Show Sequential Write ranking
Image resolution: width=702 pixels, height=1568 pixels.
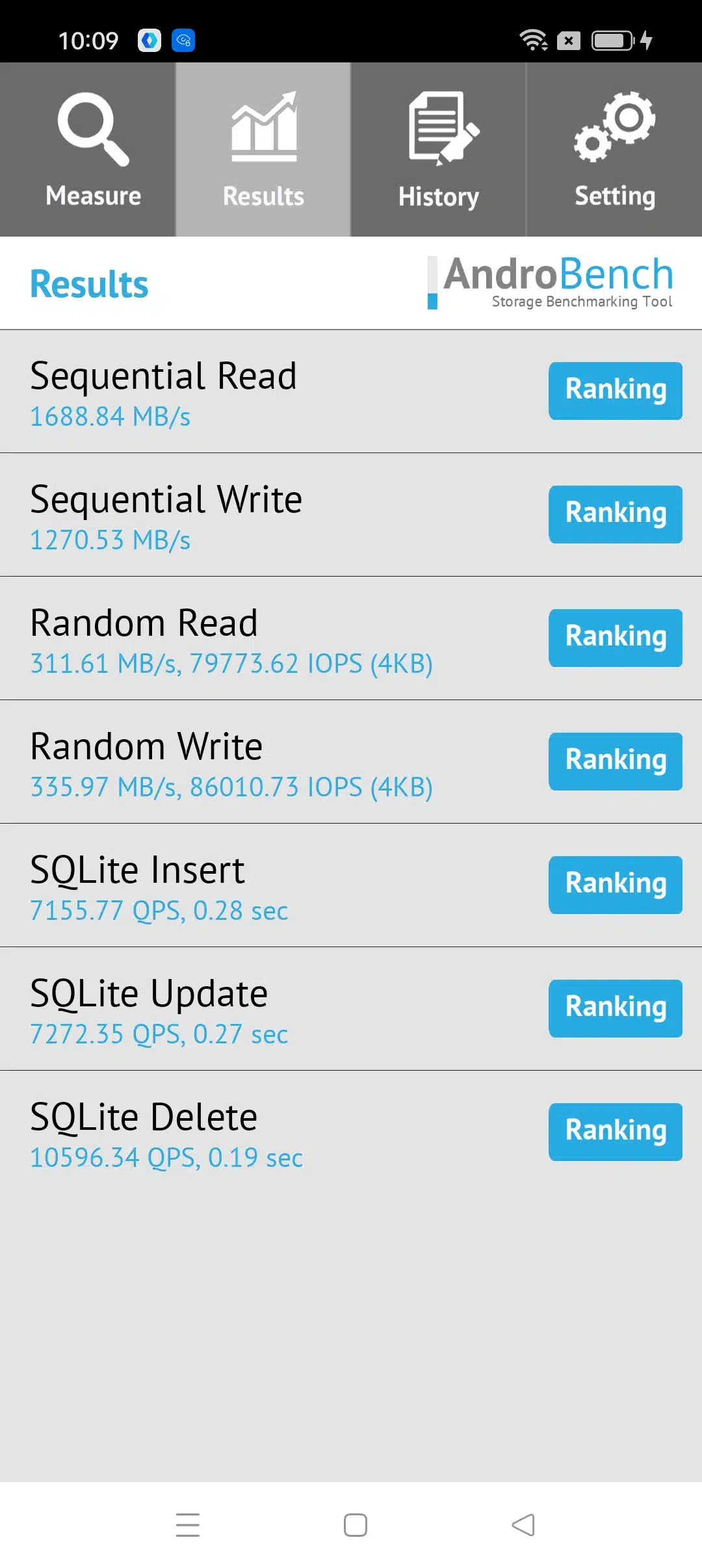pos(615,514)
